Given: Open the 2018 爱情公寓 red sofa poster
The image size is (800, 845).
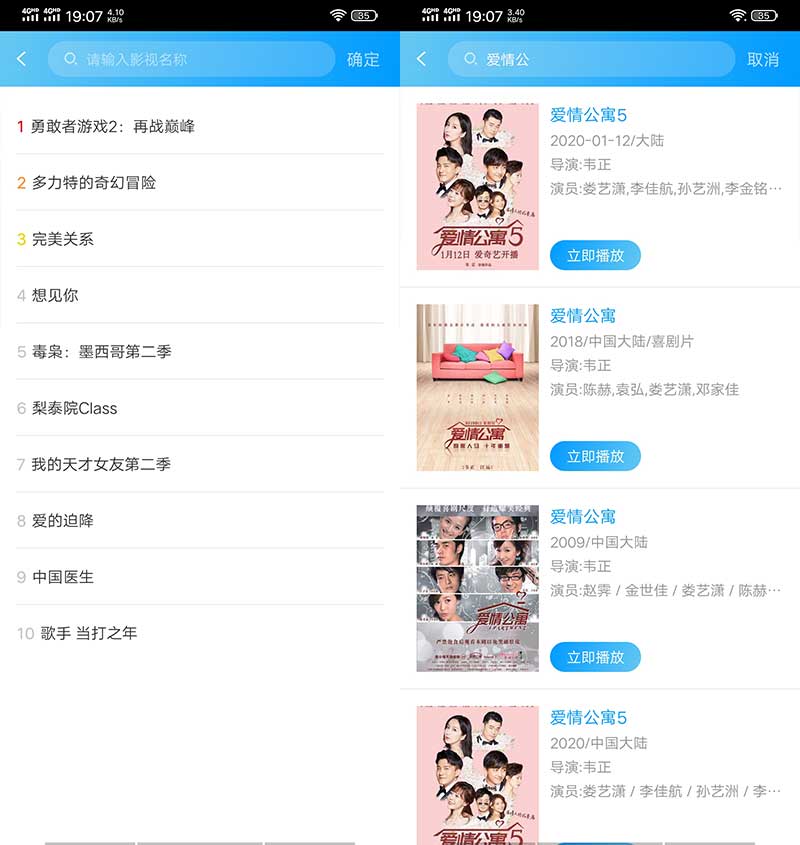Looking at the screenshot, I should point(477,387).
